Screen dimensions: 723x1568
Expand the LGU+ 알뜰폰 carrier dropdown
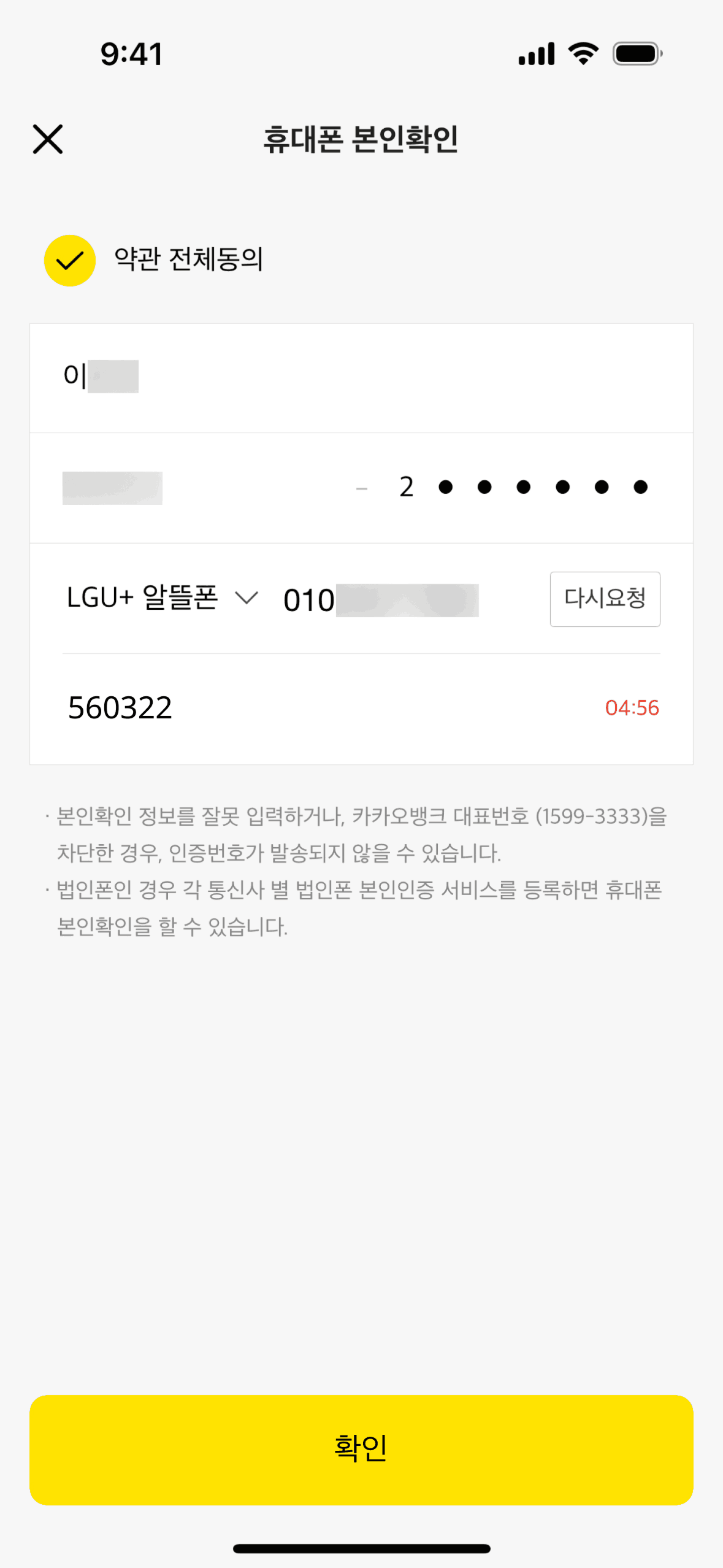pyautogui.click(x=163, y=598)
